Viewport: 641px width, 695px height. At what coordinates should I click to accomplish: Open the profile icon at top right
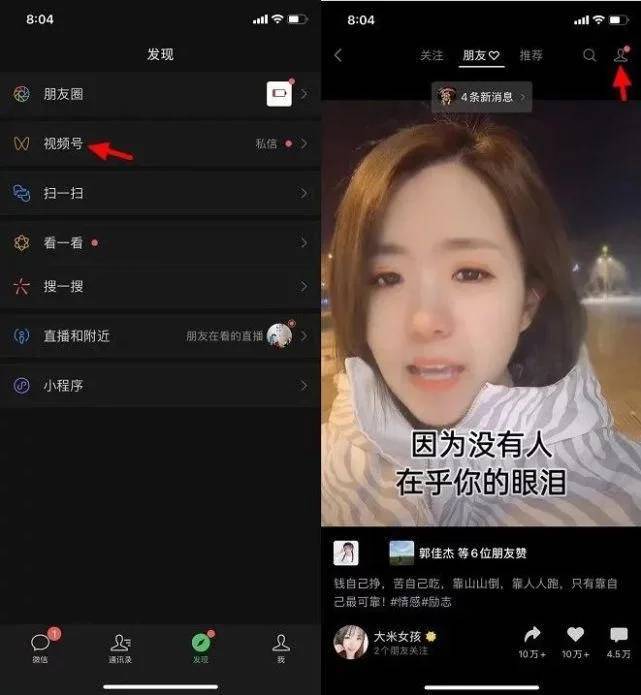coord(620,56)
